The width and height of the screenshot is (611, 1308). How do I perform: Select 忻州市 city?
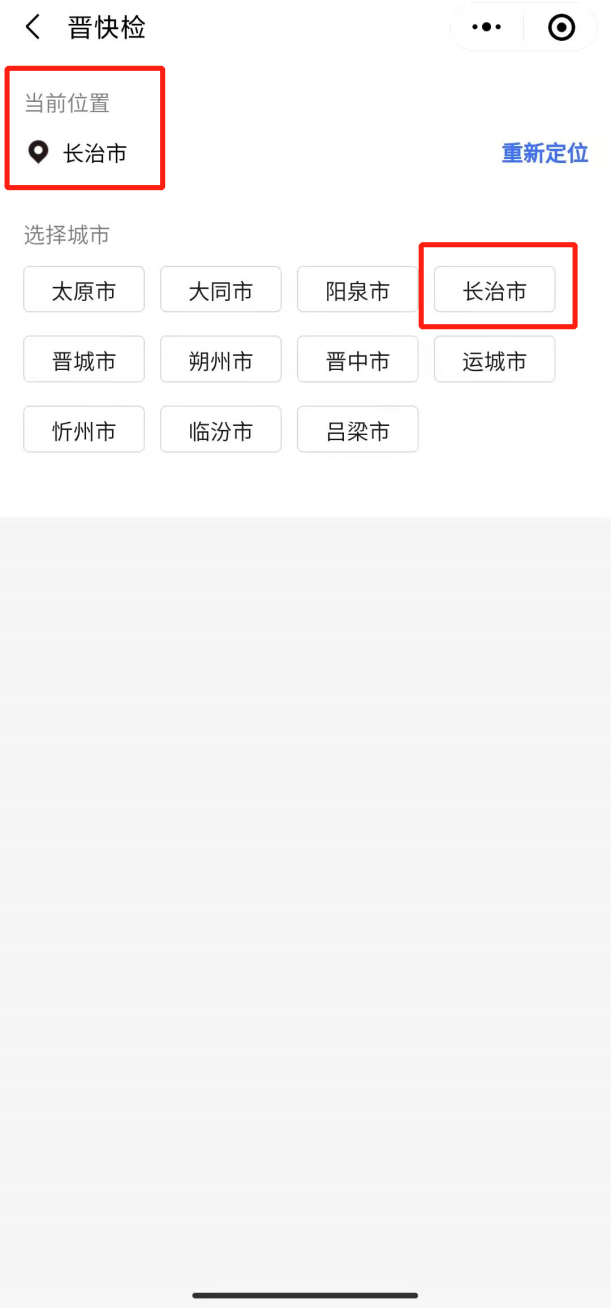[84, 431]
